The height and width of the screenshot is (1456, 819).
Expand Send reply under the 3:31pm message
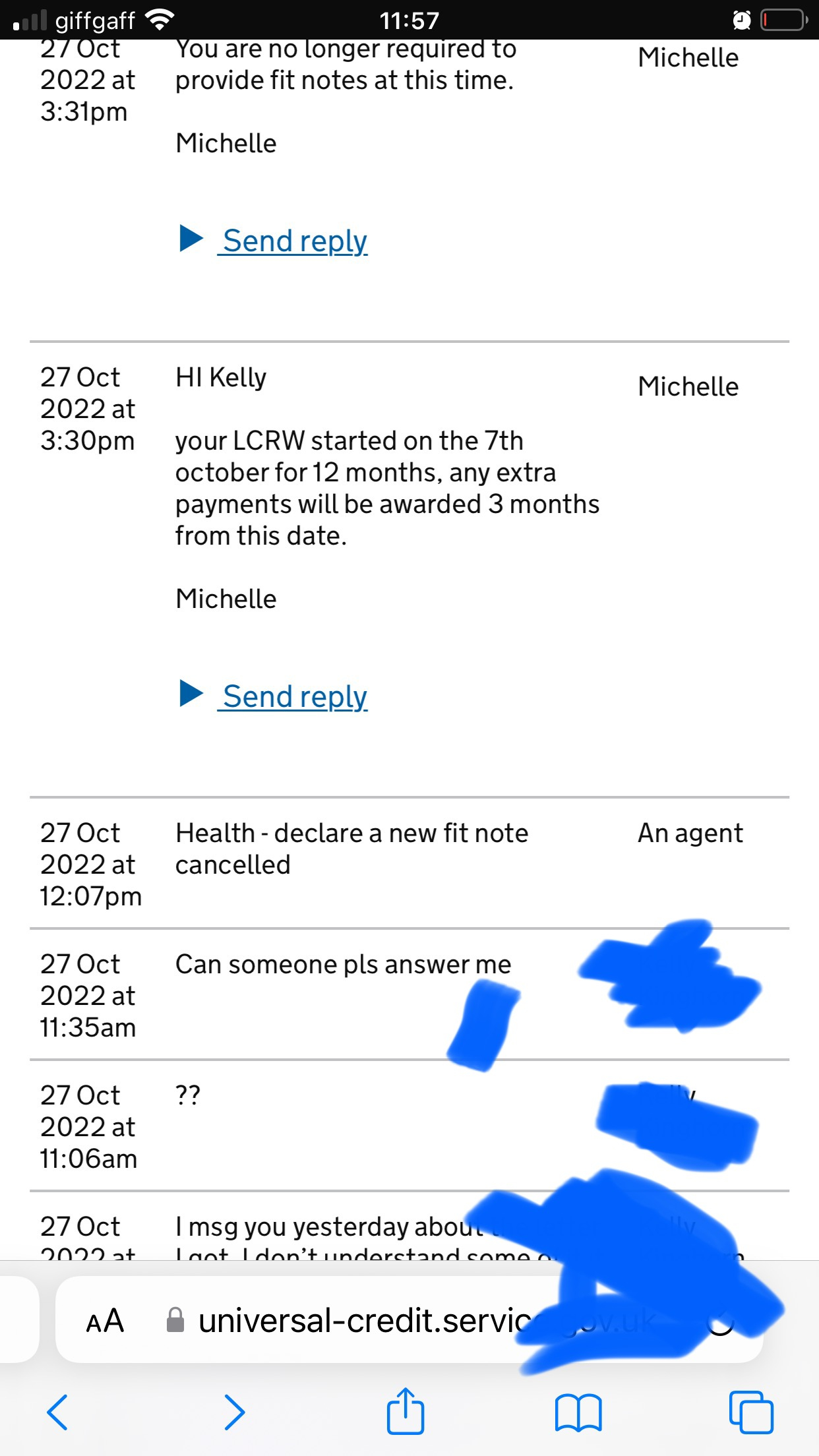294,241
